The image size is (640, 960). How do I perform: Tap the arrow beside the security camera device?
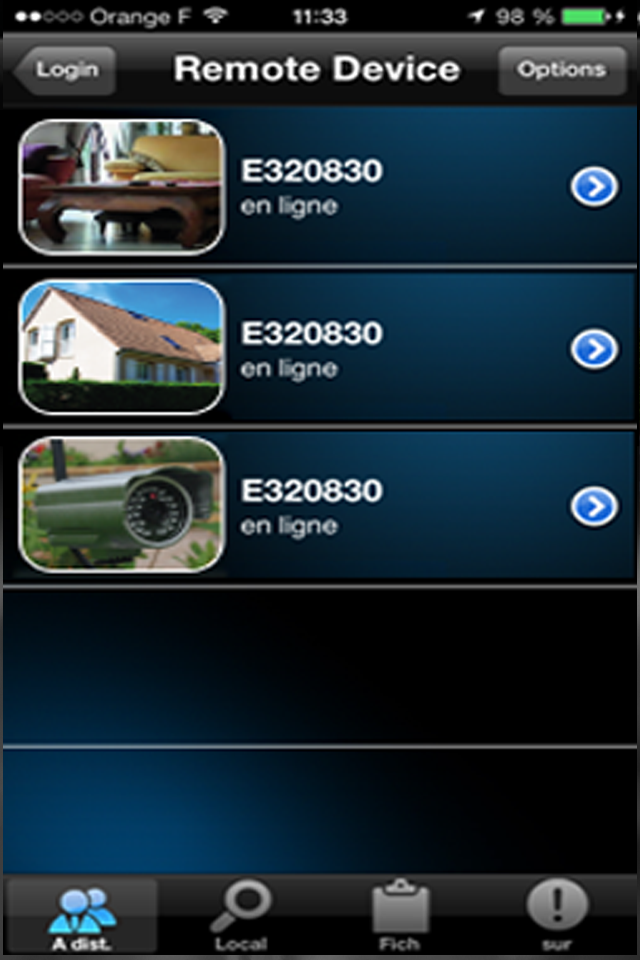click(594, 507)
